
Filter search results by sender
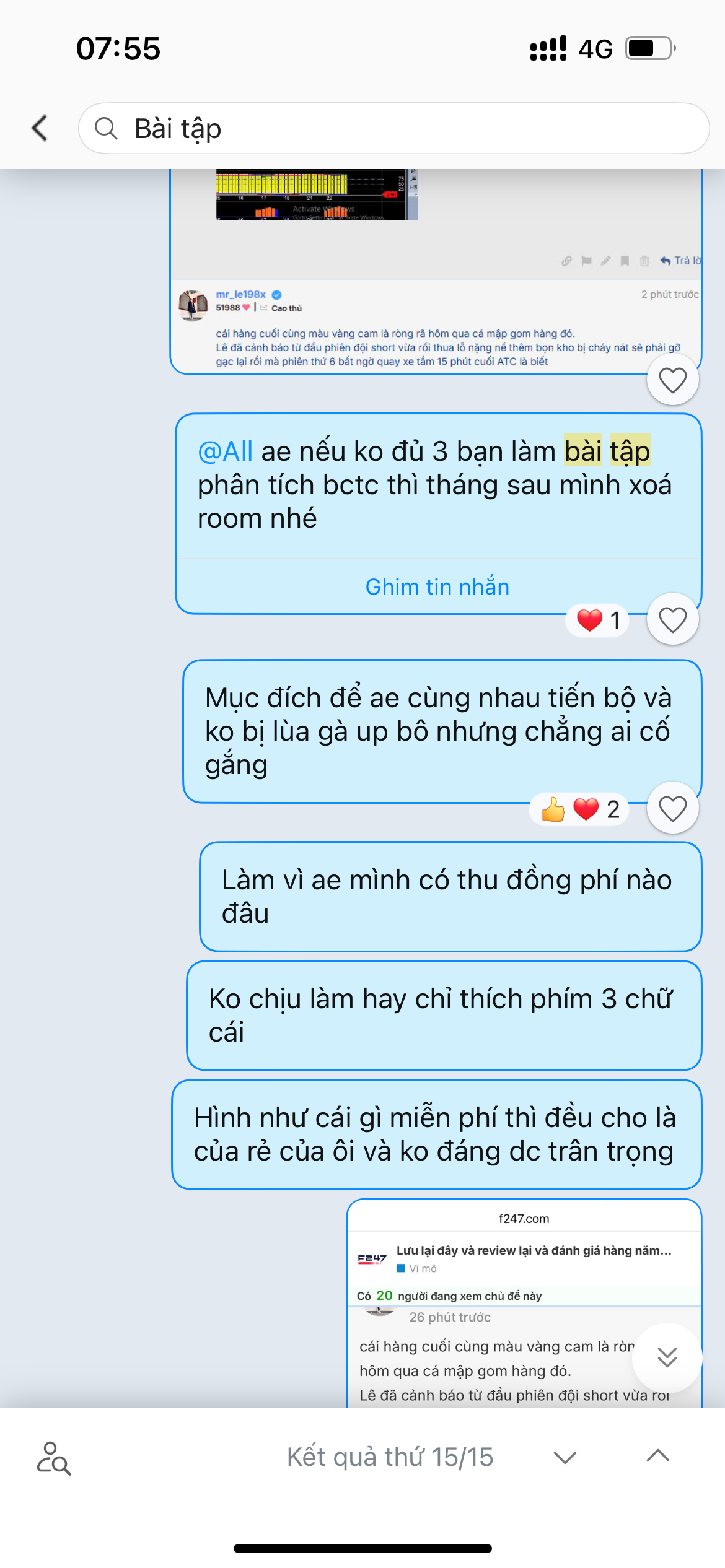pyautogui.click(x=54, y=1458)
